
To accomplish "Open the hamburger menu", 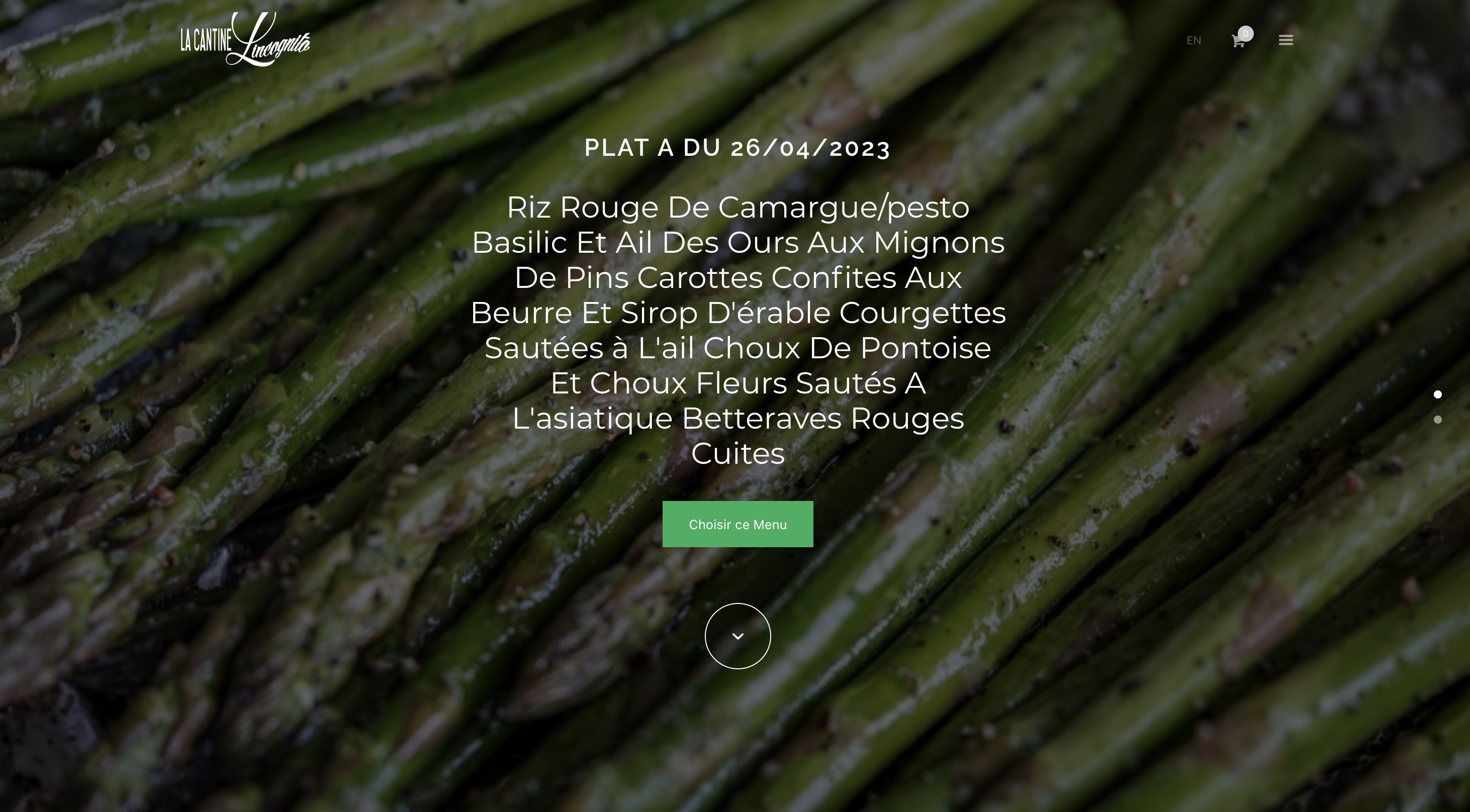I will (1285, 40).
